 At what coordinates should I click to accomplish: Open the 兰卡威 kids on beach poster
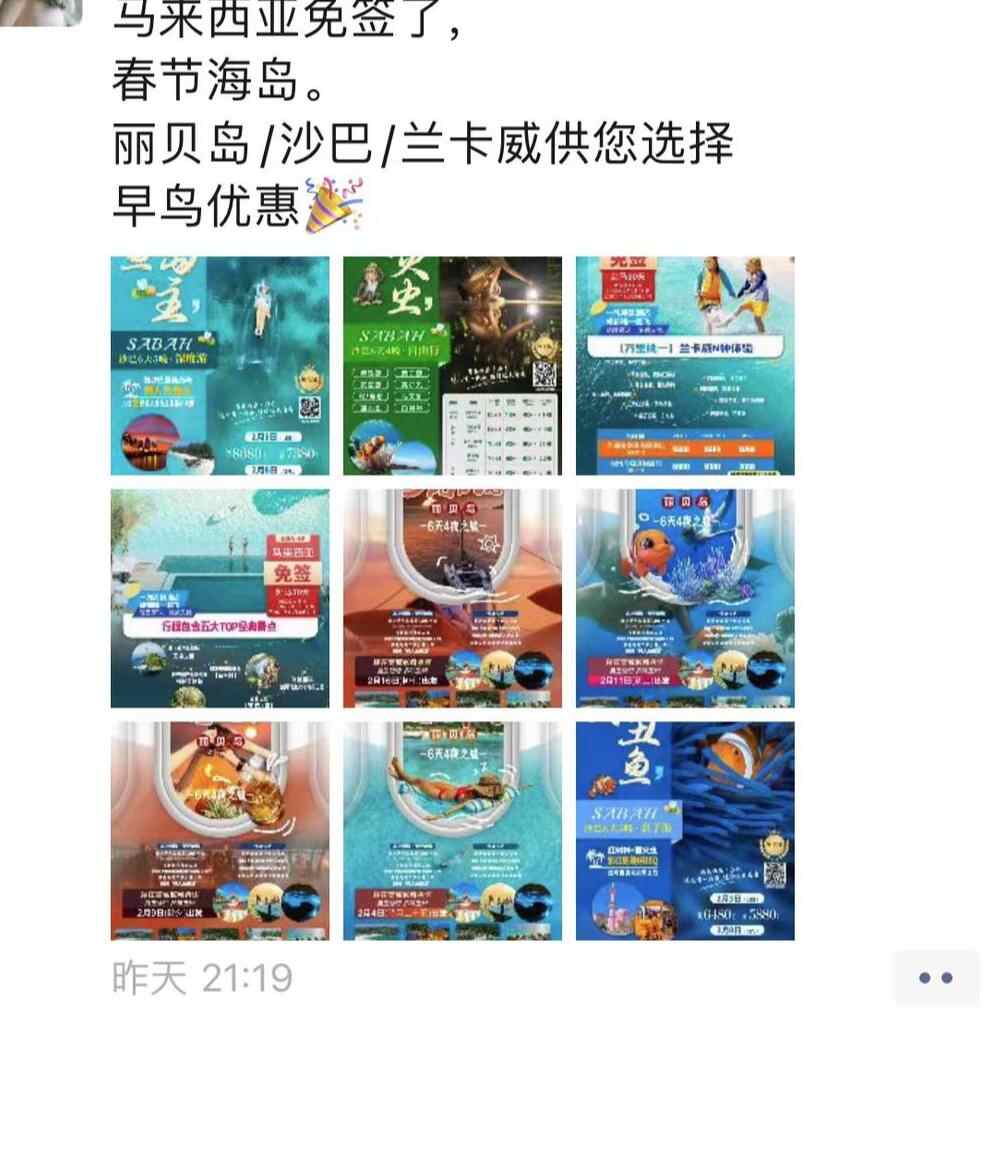click(x=685, y=366)
